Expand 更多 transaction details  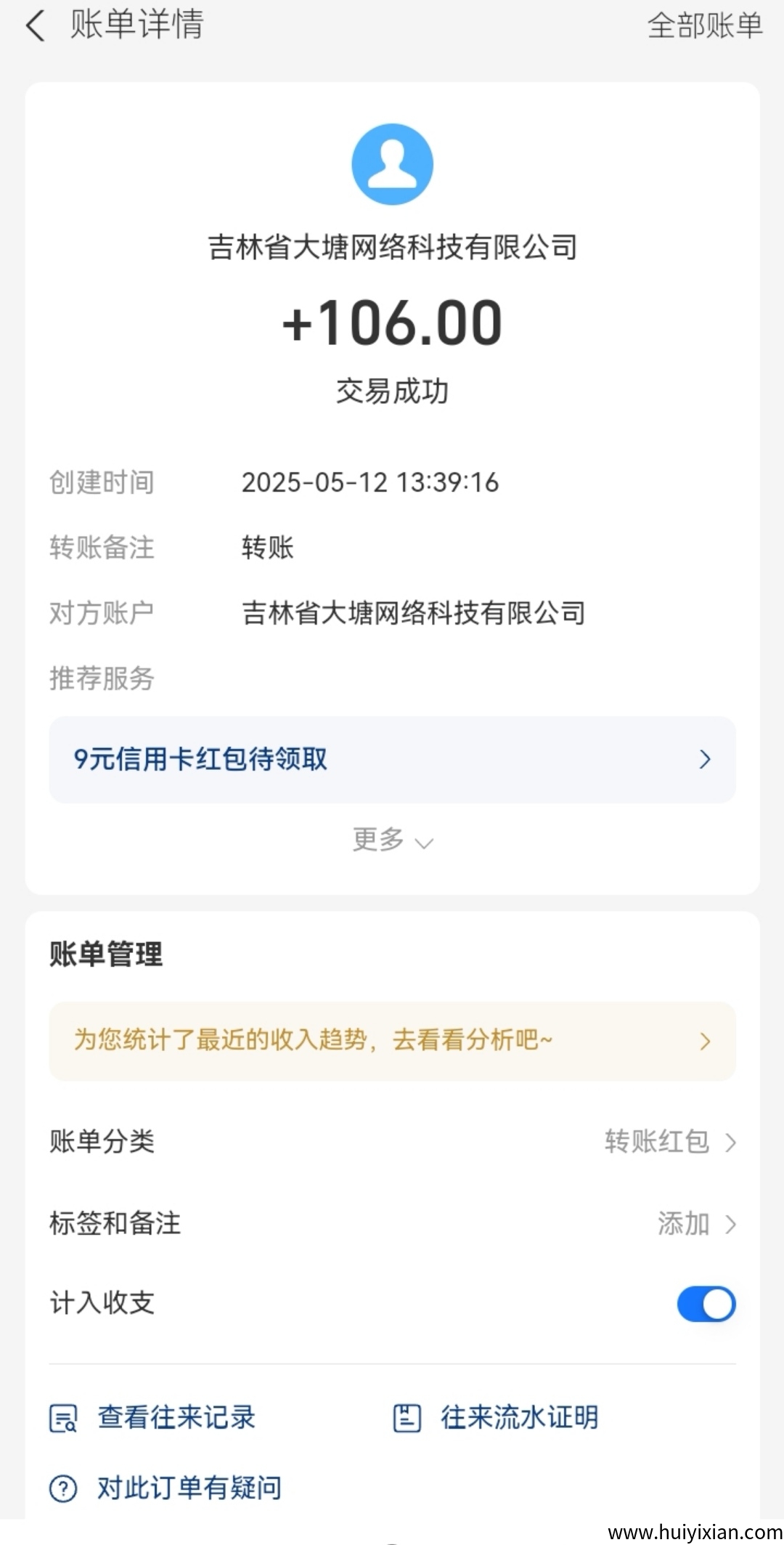coord(392,840)
